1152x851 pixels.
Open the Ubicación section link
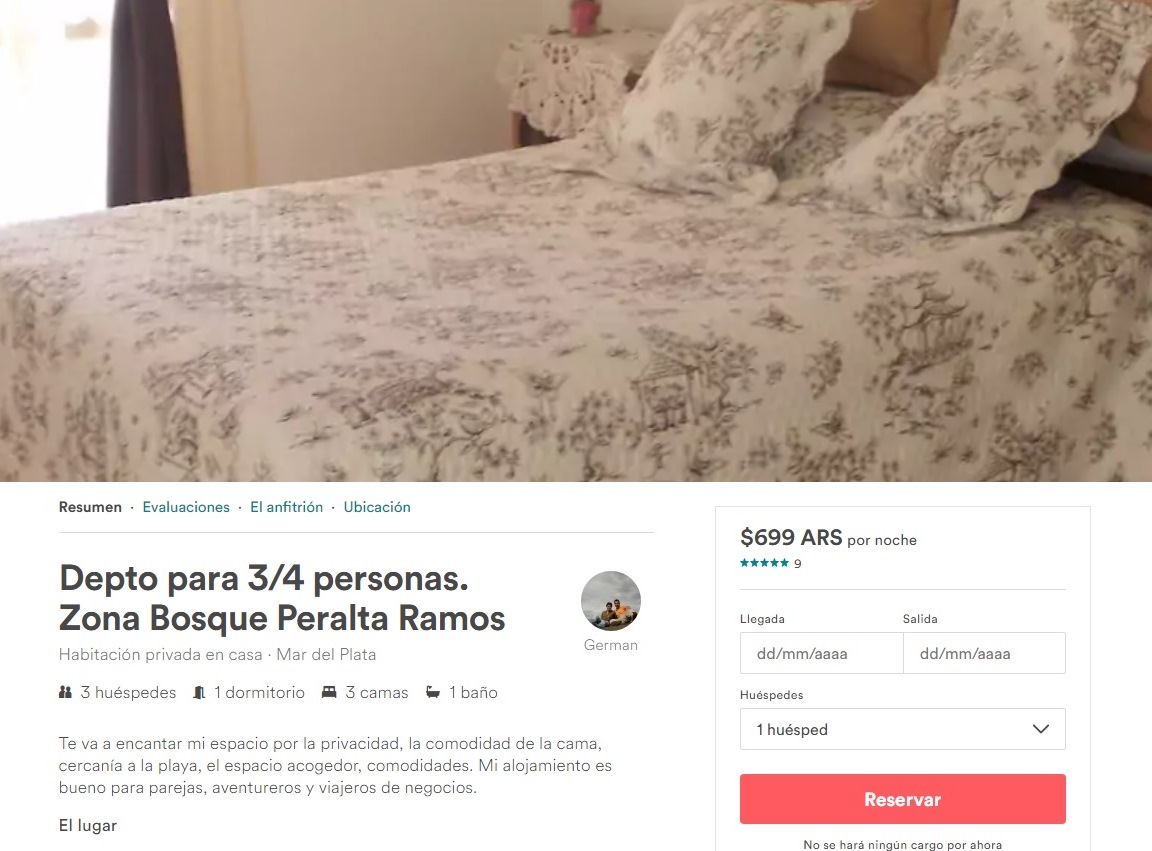(x=377, y=507)
